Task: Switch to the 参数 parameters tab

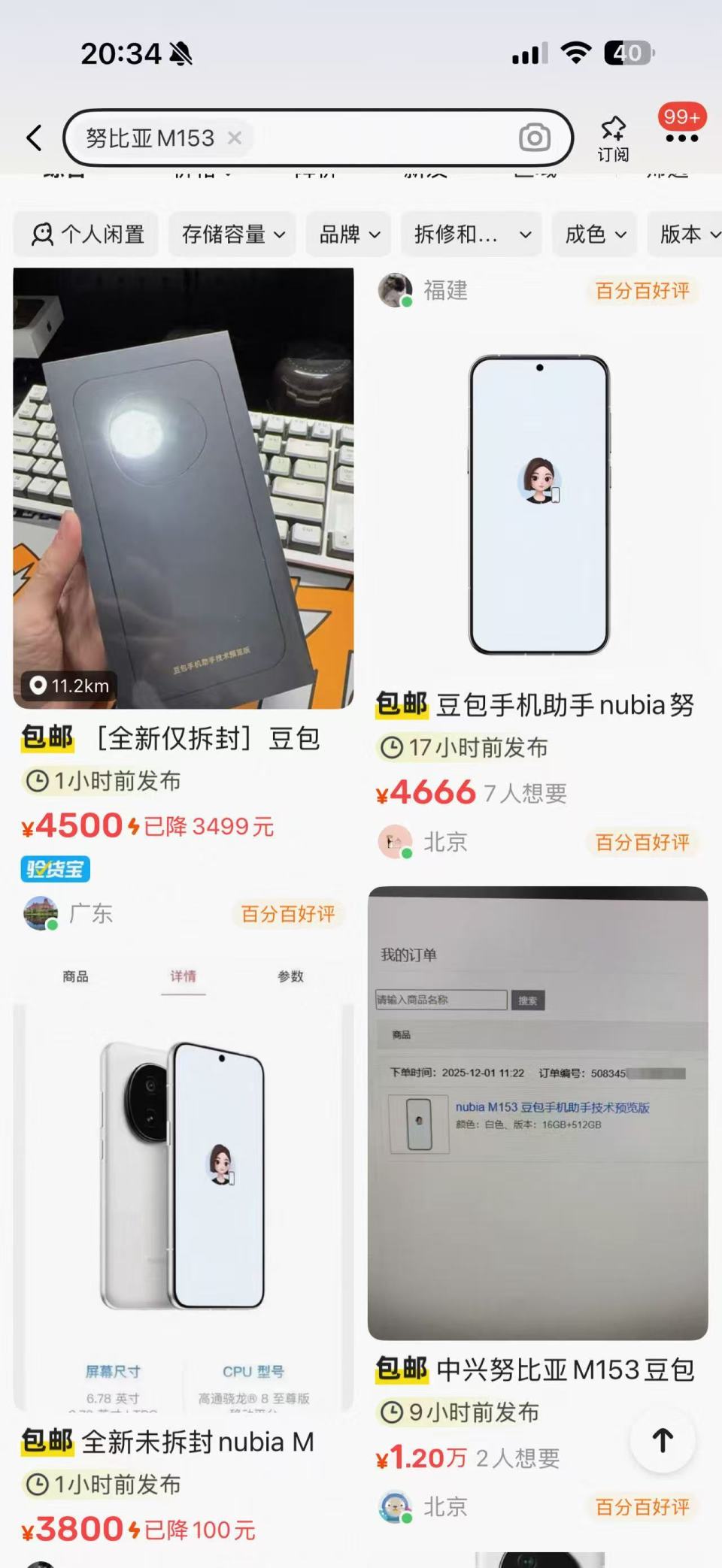Action: [292, 976]
